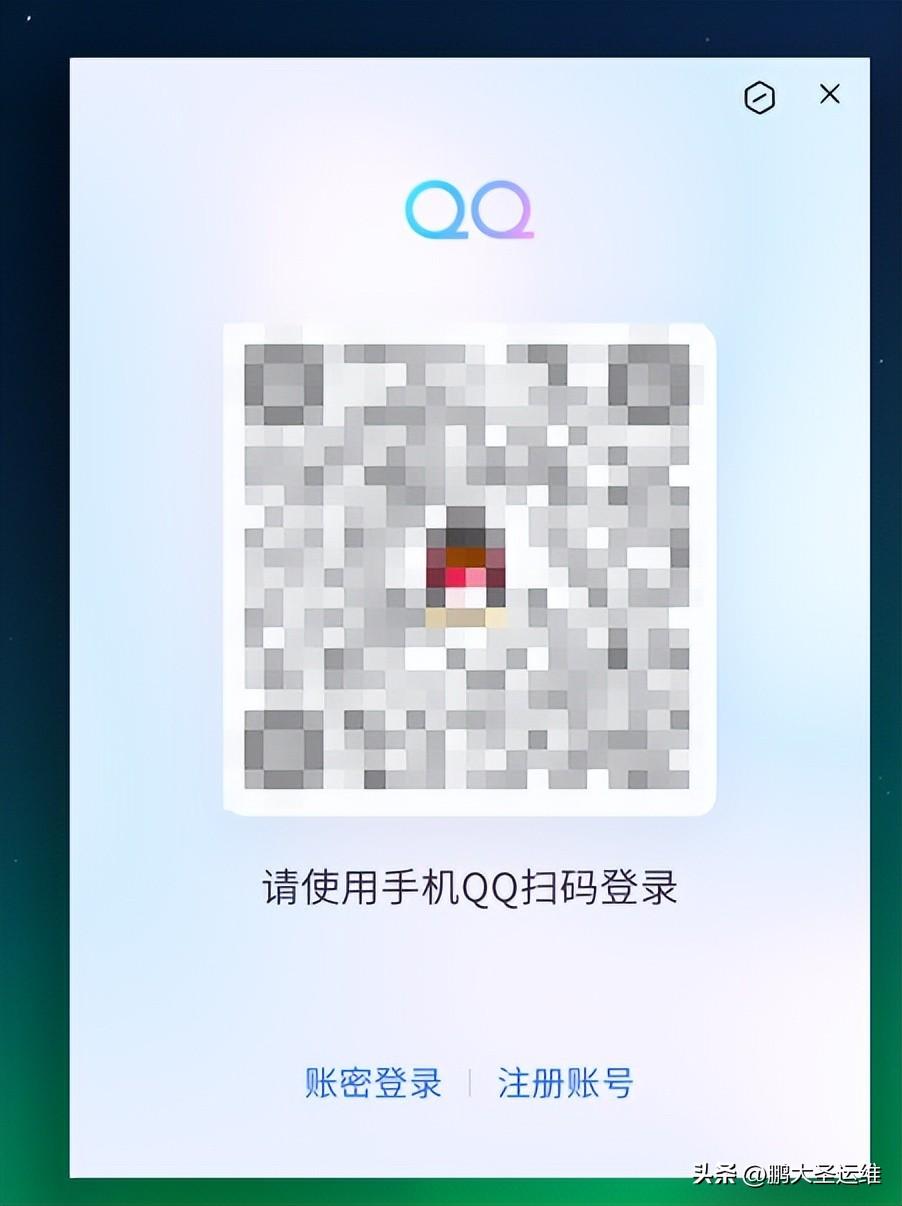The height and width of the screenshot is (1206, 902).
Task: Open 注册账号 to register an account
Action: point(565,1083)
